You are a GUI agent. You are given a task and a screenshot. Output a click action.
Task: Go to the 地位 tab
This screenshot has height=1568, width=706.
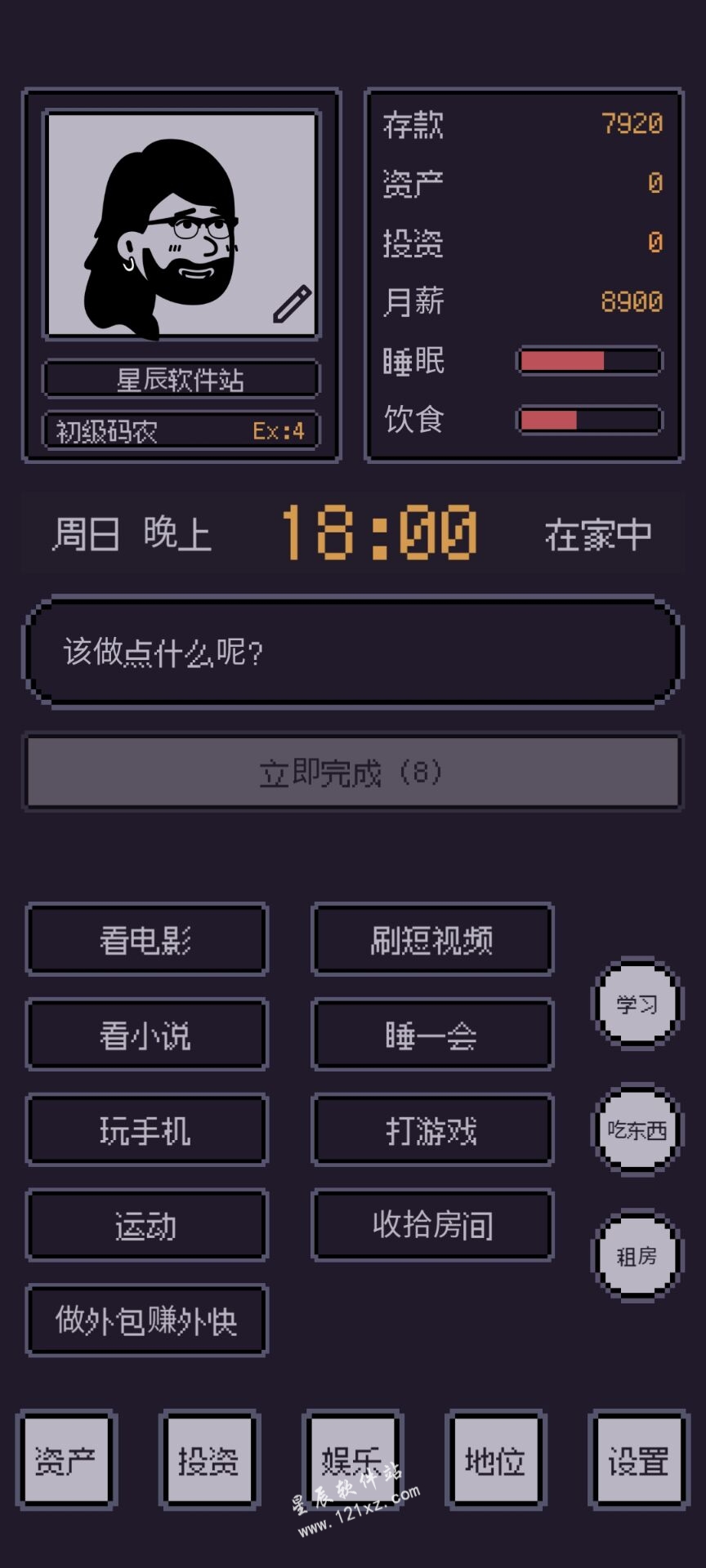tap(495, 1460)
